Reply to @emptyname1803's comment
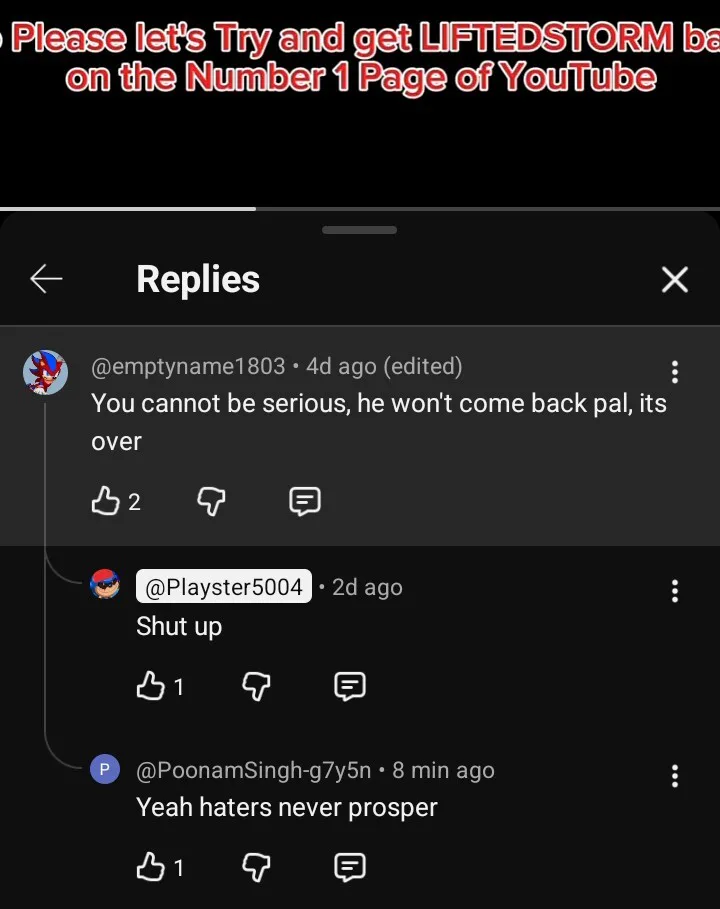Screen dimensions: 720x909 304,501
